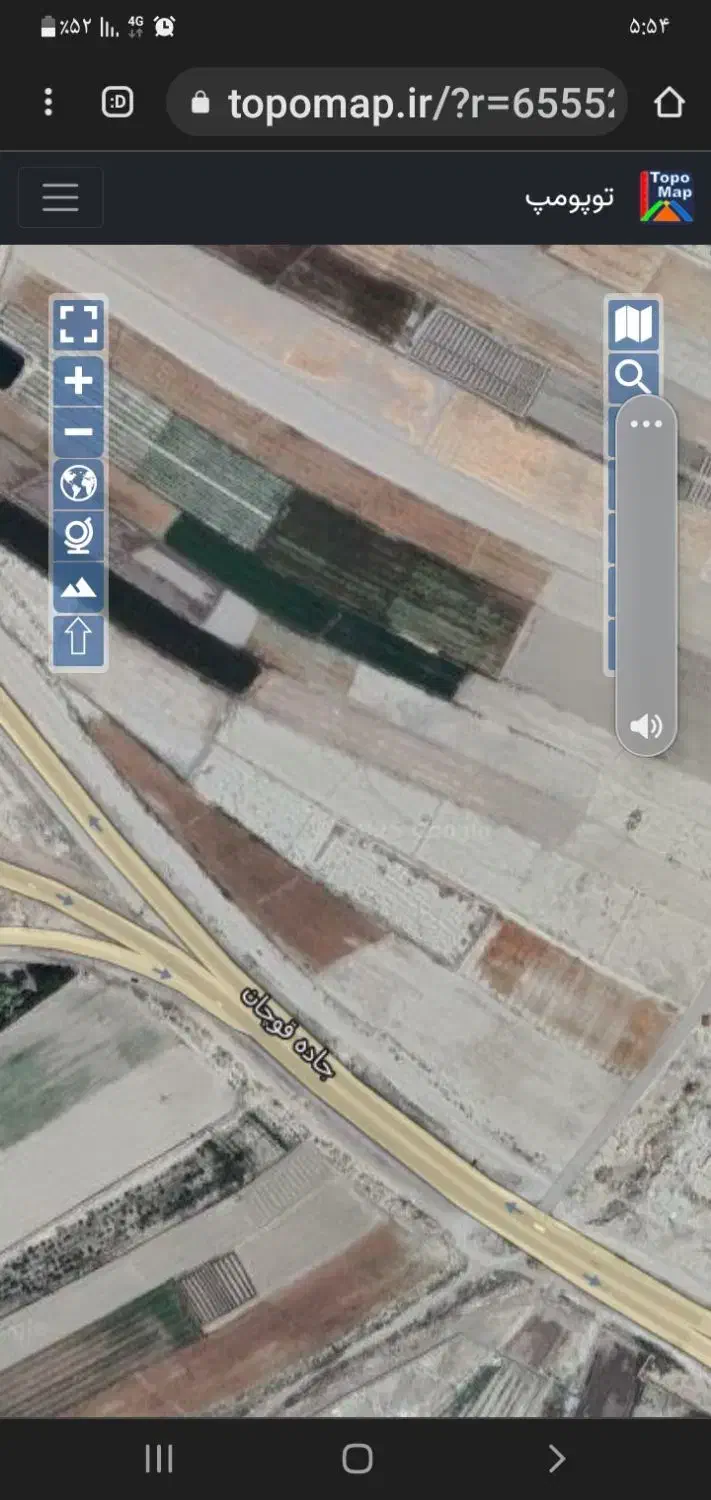Viewport: 711px width, 1500px height.
Task: Tap the mountain terrain button
Action: (78, 588)
